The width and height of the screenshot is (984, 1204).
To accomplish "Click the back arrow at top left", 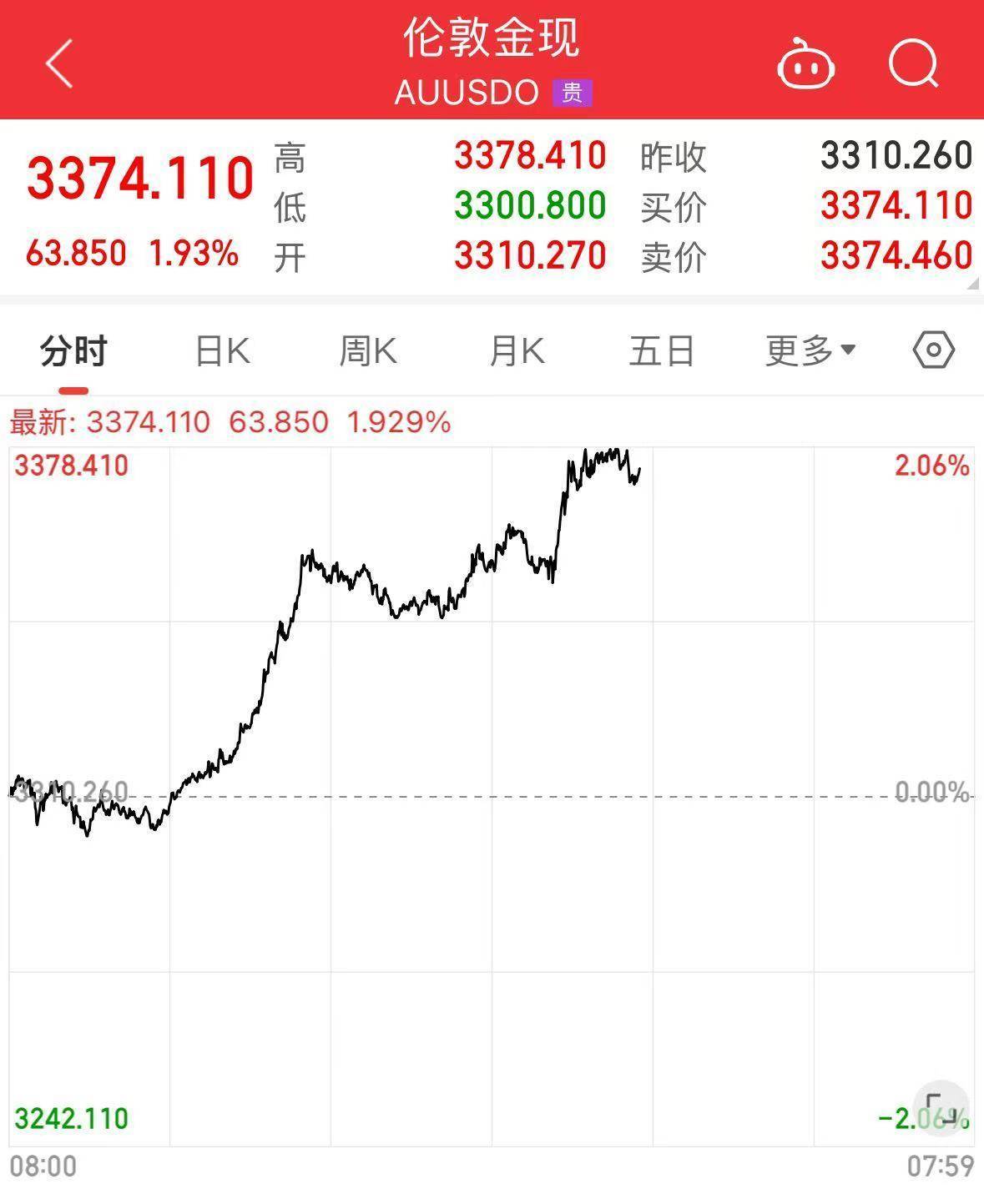I will 58,64.
